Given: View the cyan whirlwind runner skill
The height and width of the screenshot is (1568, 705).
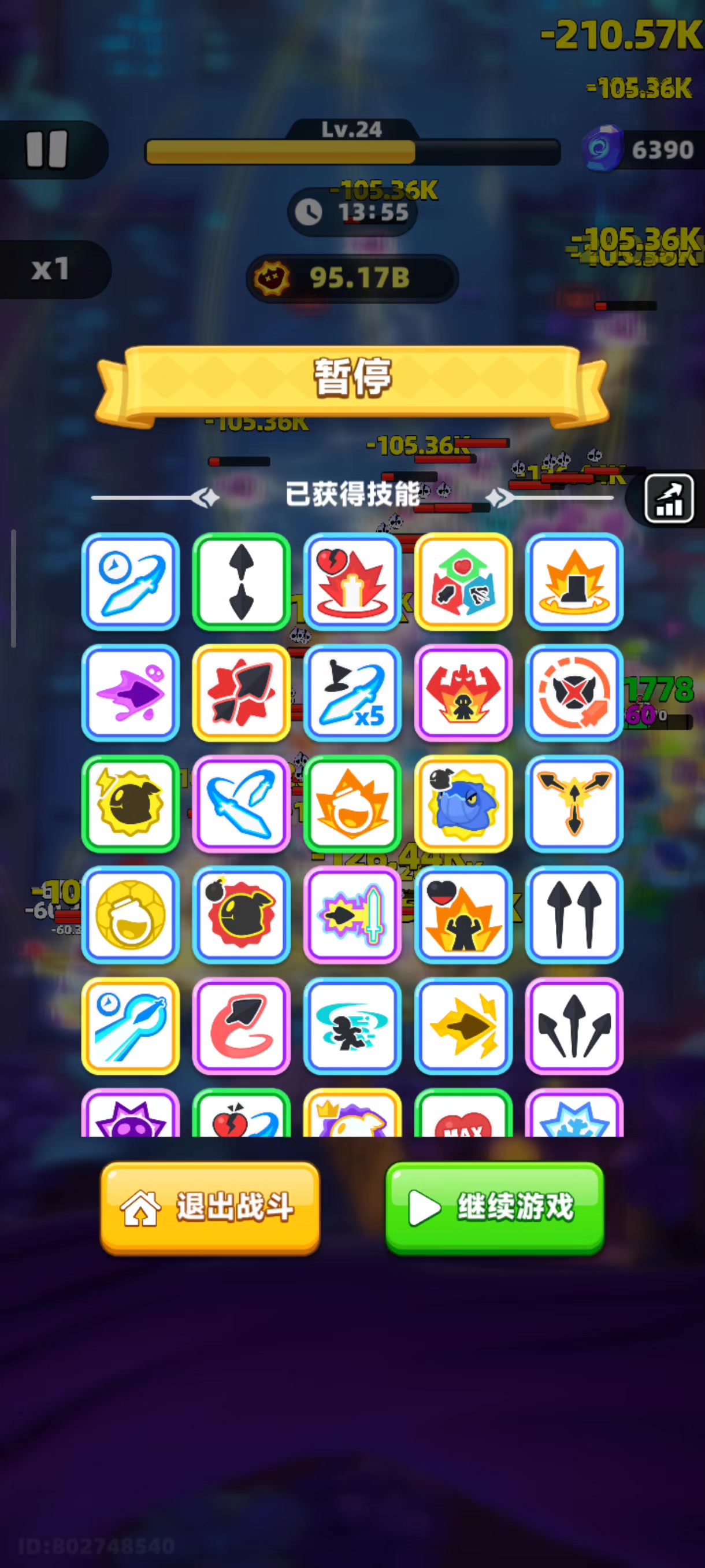Looking at the screenshot, I should (352, 1026).
